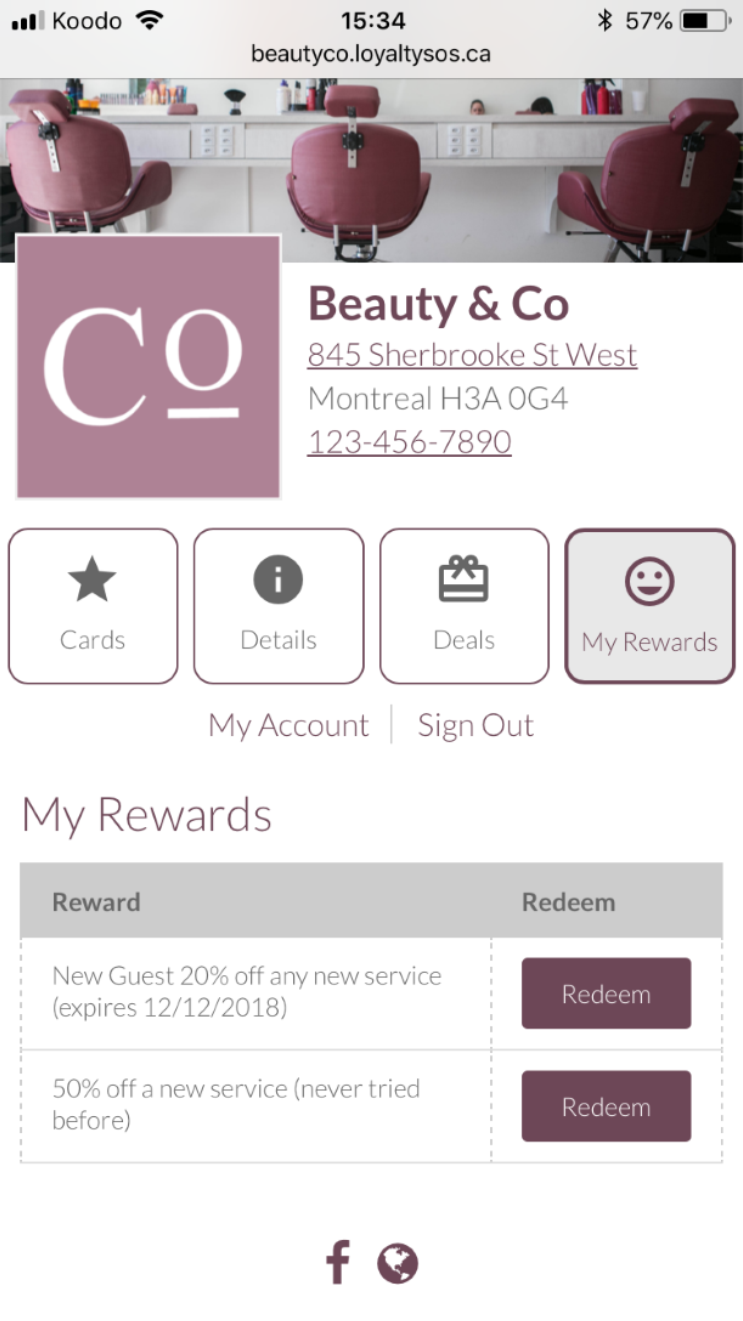Open the Facebook page icon
This screenshot has height=1321, width=743.
click(x=338, y=1263)
